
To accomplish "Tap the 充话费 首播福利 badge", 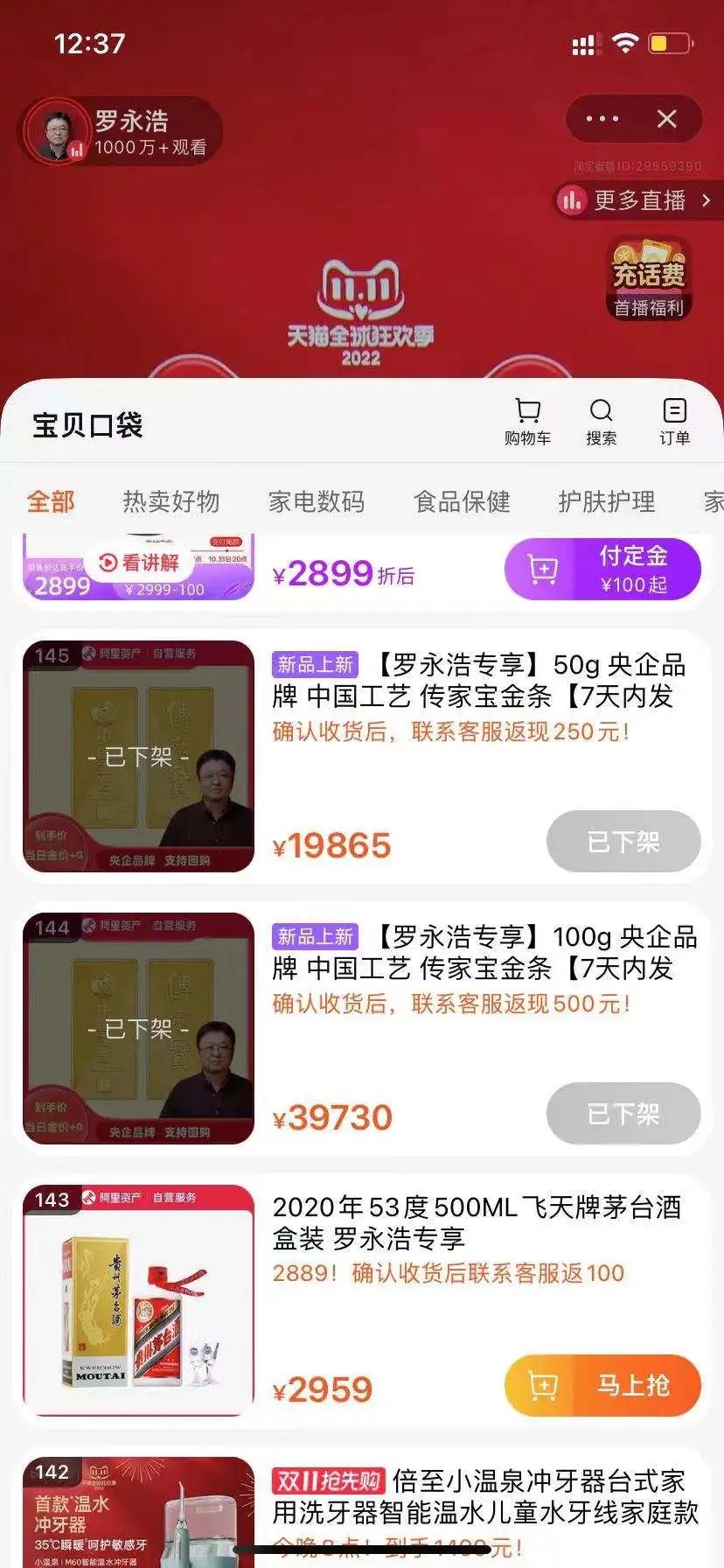I will [x=649, y=279].
